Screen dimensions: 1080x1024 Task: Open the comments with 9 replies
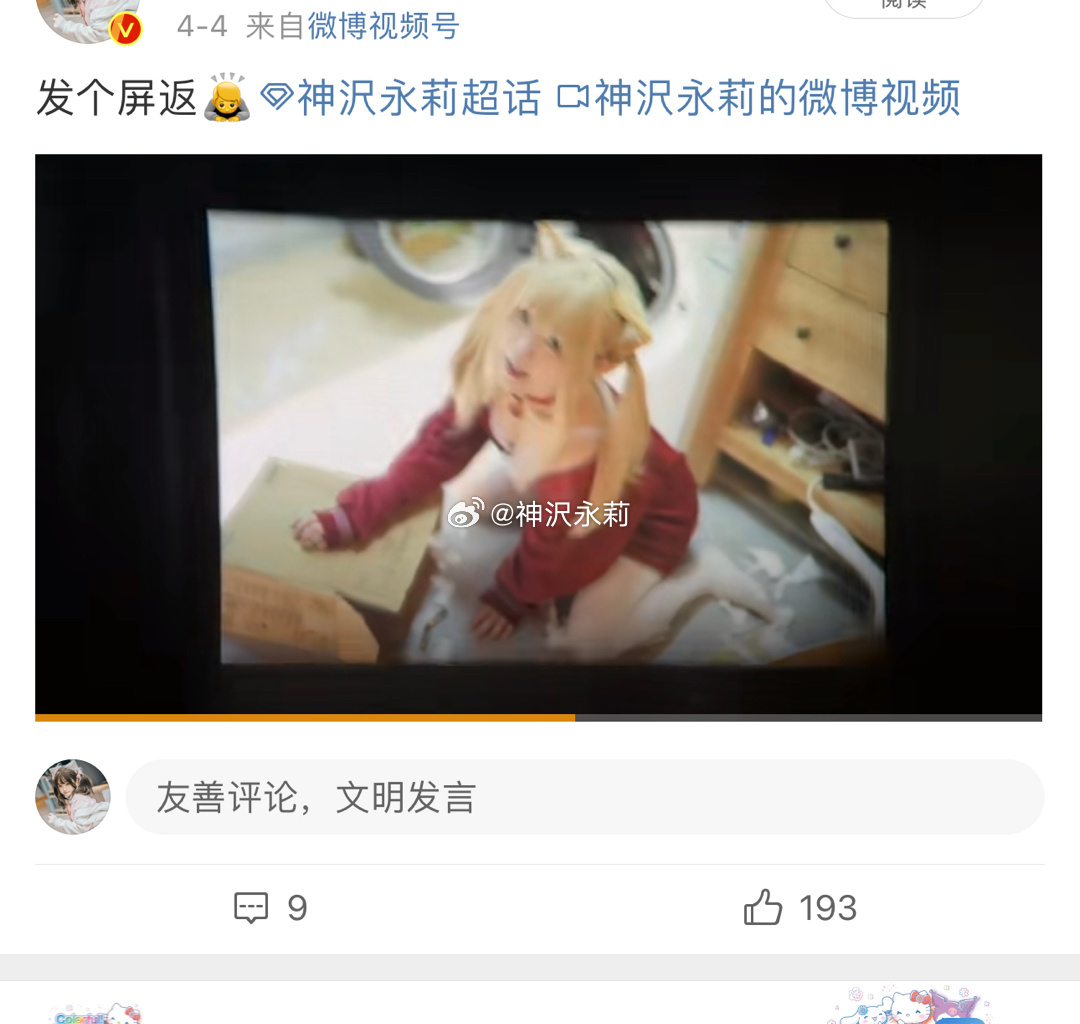point(270,908)
